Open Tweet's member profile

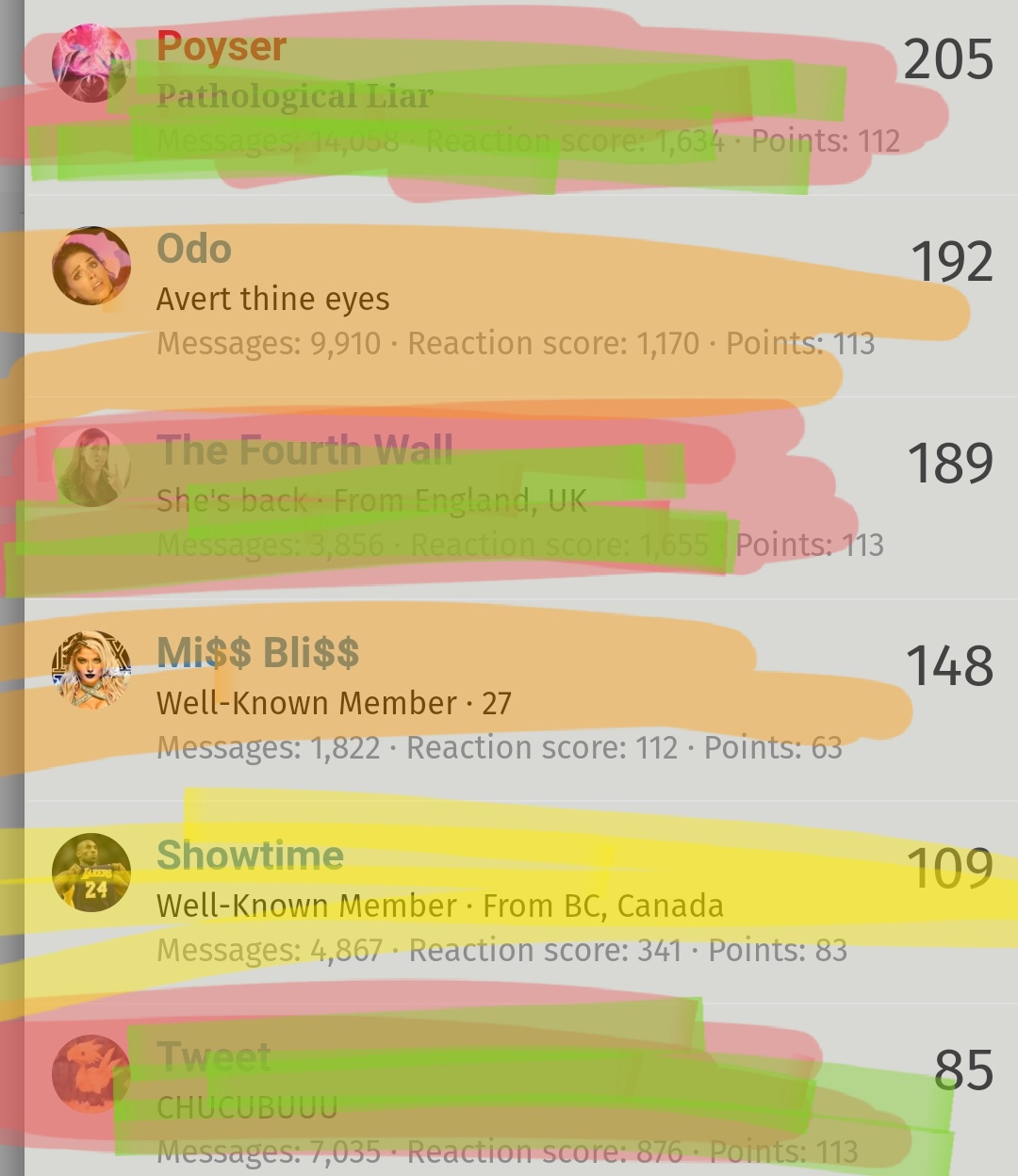pos(214,1056)
